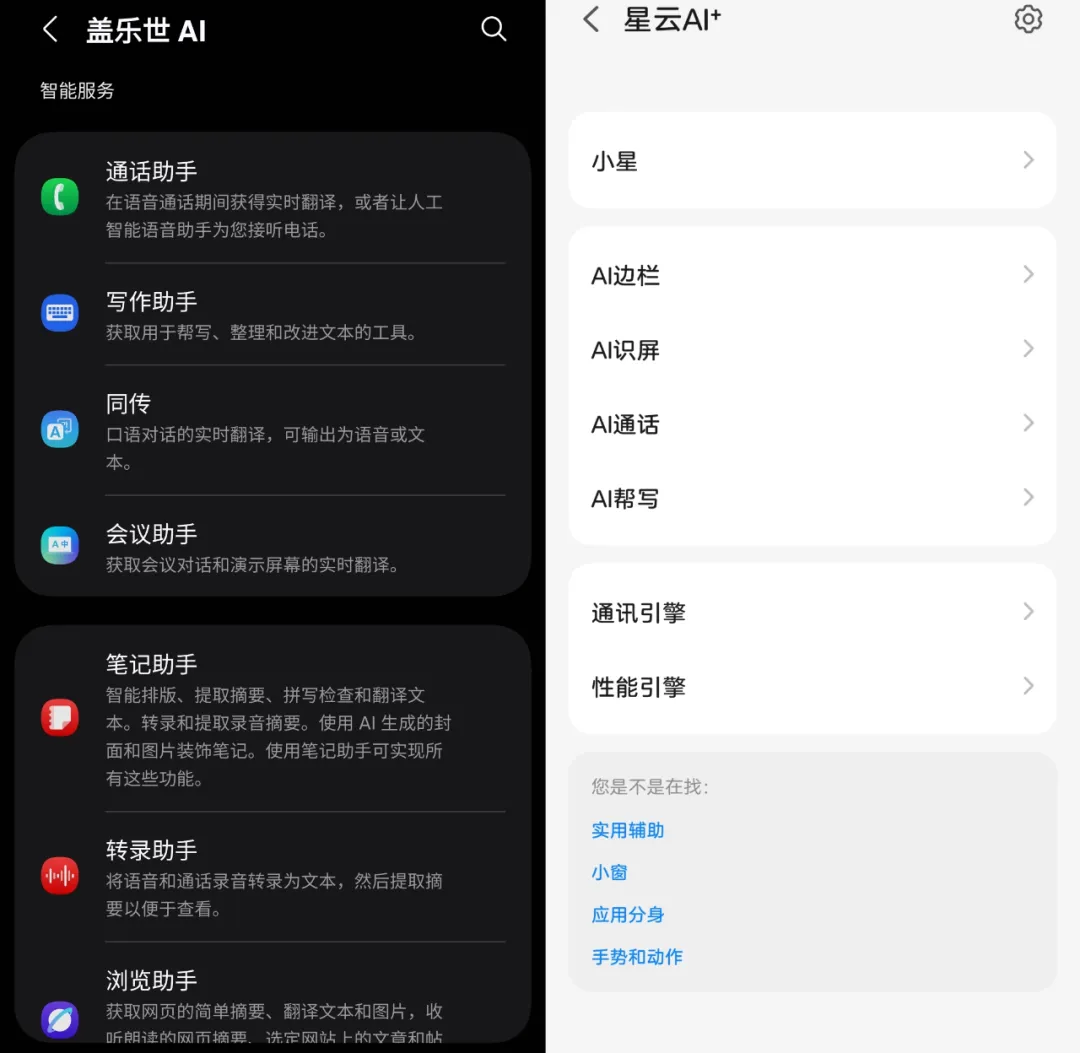1080x1053 pixels.
Task: Go back from the 星云AI+ page
Action: pyautogui.click(x=592, y=20)
